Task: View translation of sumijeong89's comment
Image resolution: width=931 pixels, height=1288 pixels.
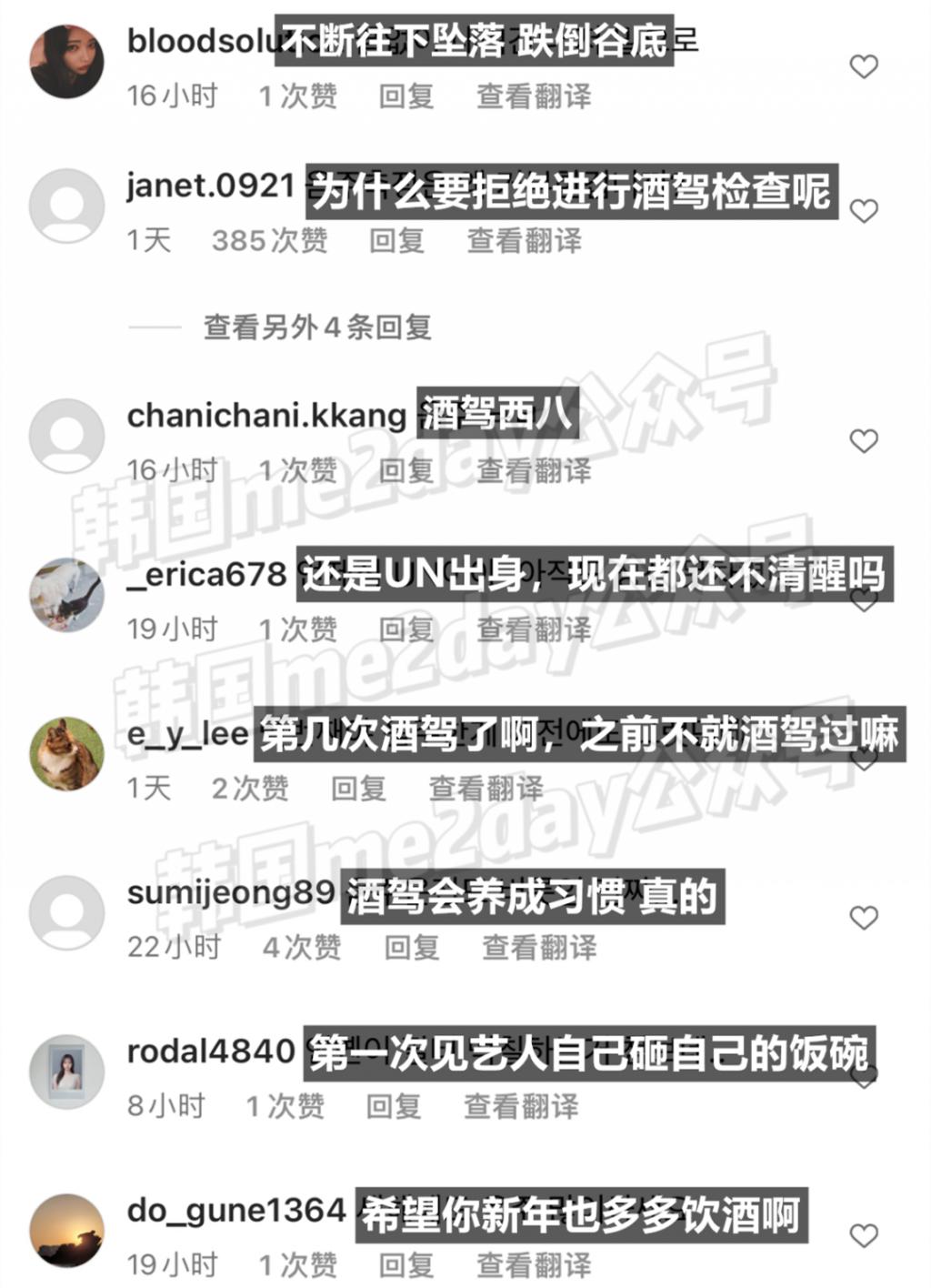Action: (x=539, y=947)
